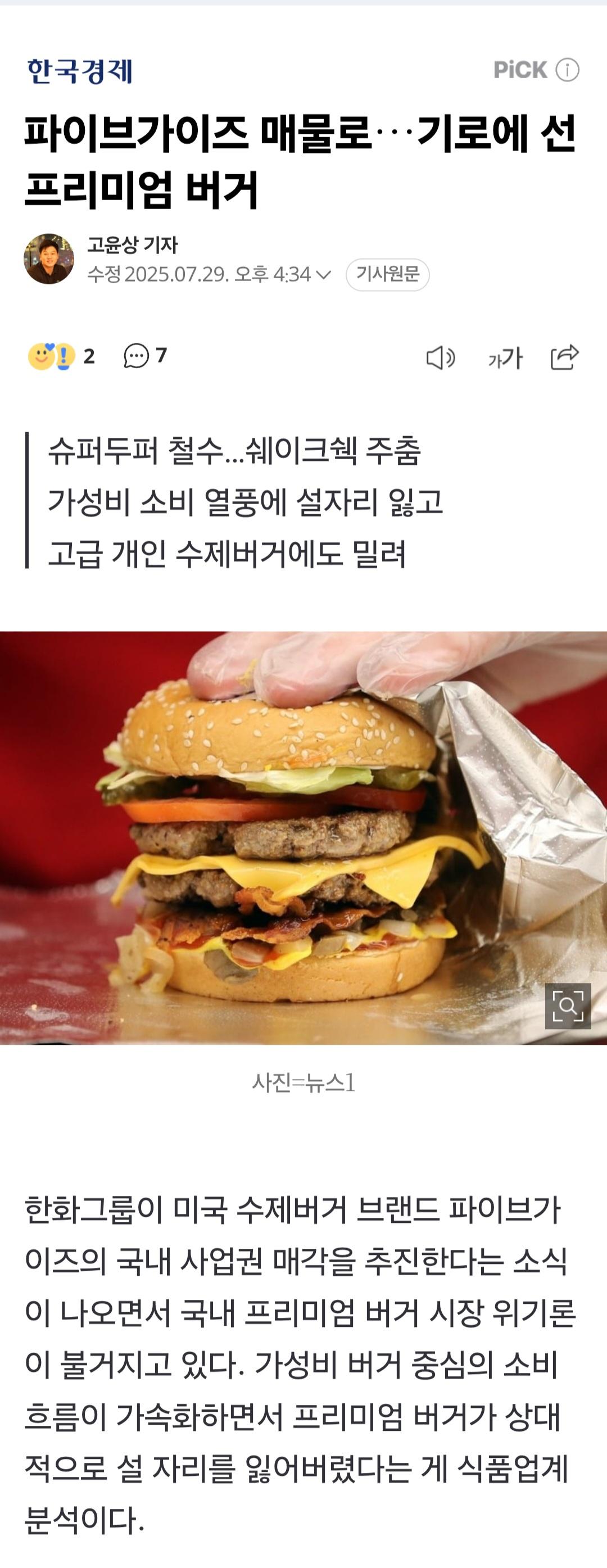This screenshot has height=1568, width=607.
Task: Show PiCK info icon details
Action: 568,70
